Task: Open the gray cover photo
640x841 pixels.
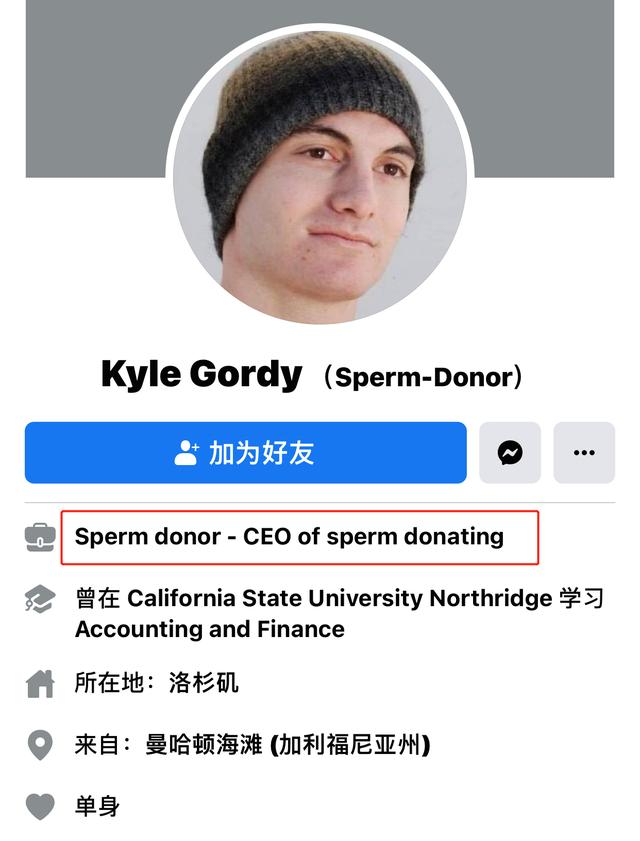Action: click(x=90, y=80)
